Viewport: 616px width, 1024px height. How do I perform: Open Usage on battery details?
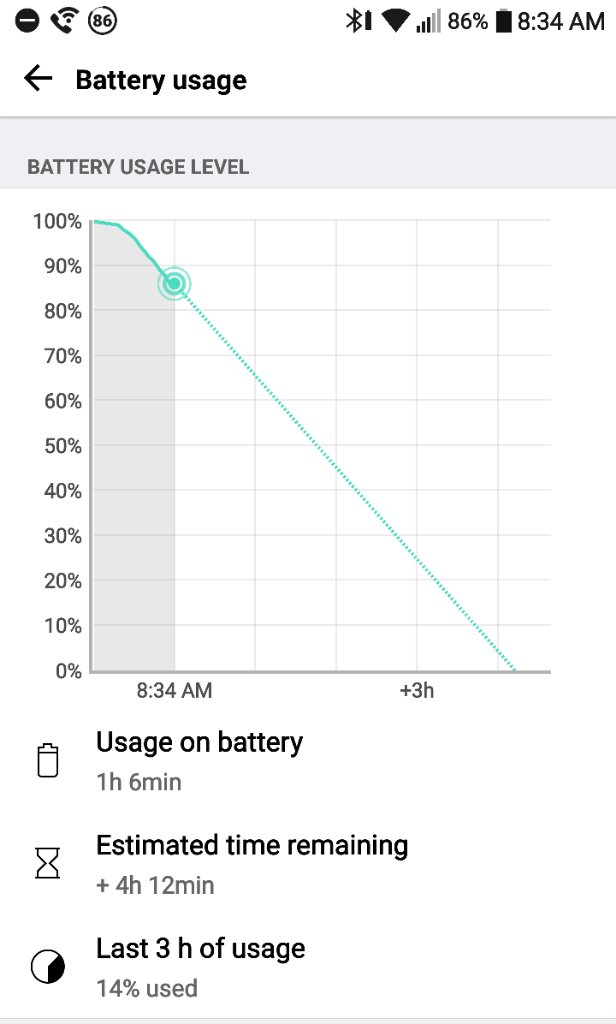199,760
